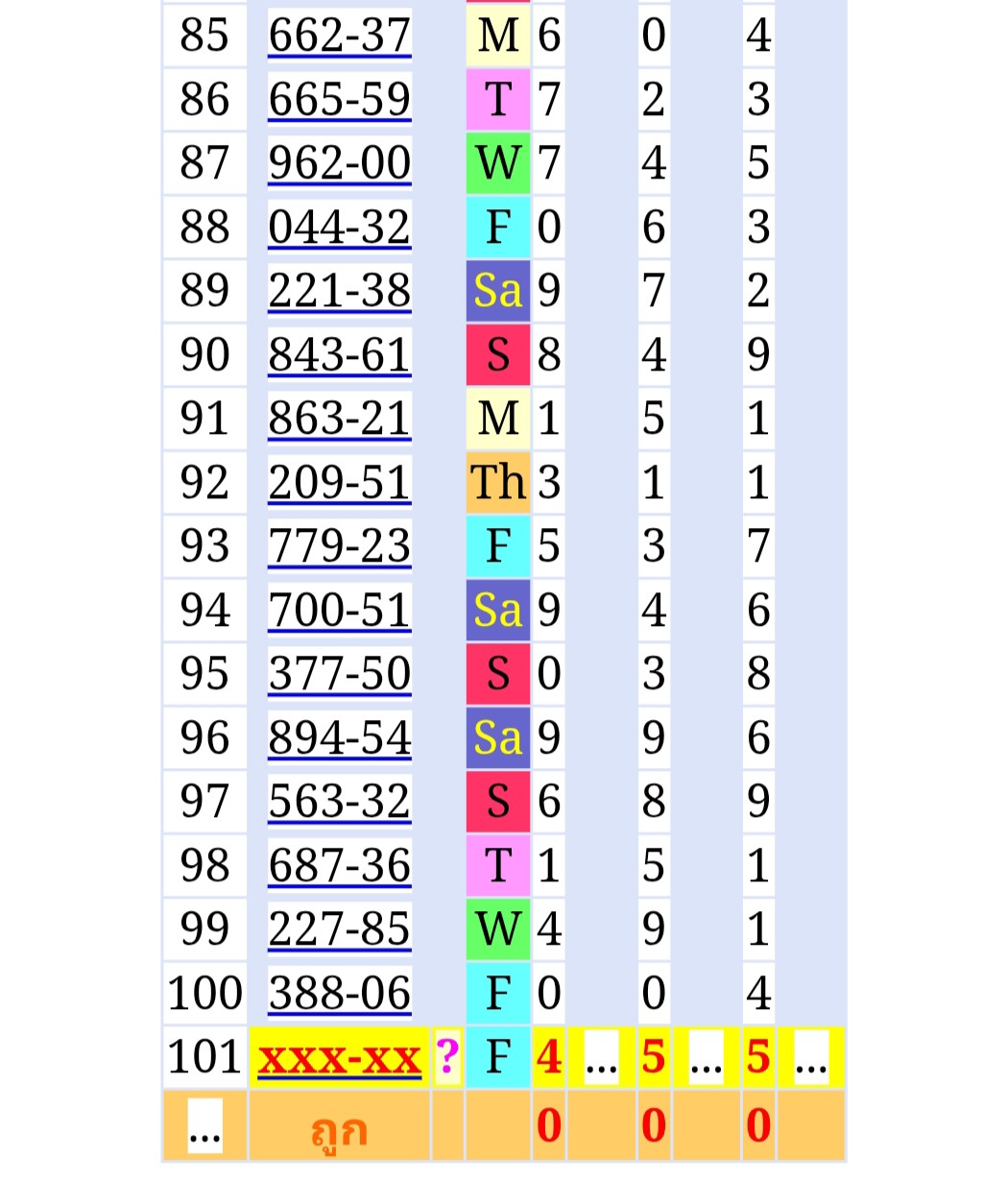The image size is (1007, 1204).
Task: Open the 377-50 link in row 95
Action: tap(339, 673)
